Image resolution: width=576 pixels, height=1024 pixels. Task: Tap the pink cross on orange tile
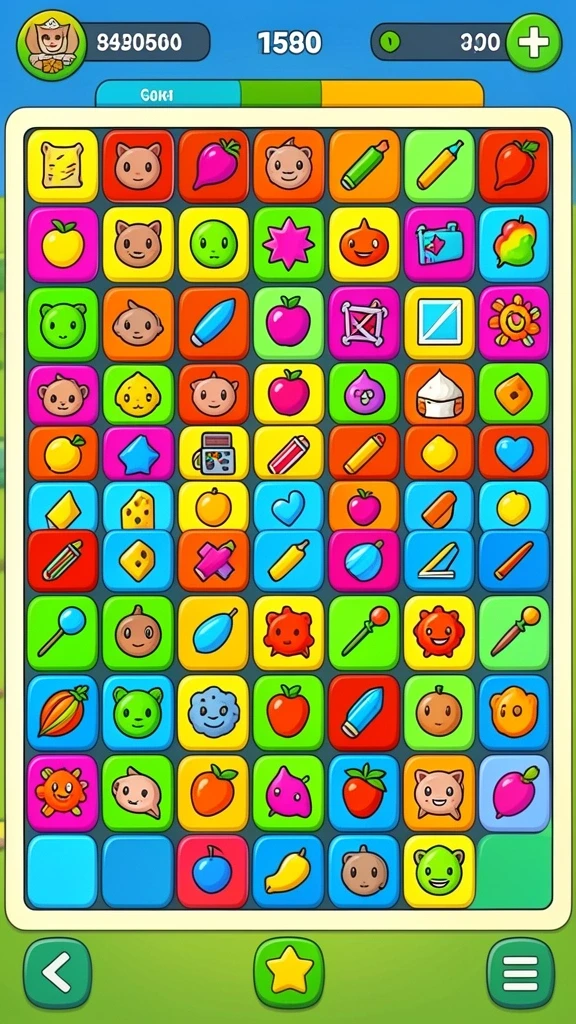tap(213, 561)
